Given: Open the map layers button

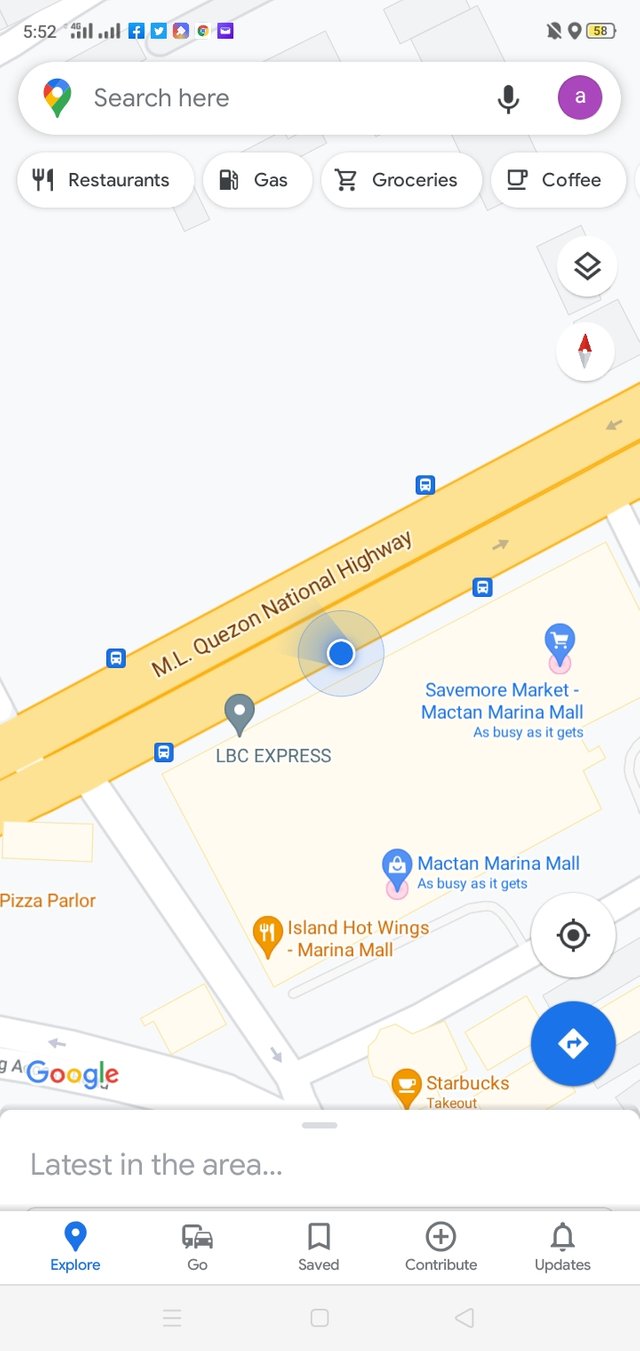Looking at the screenshot, I should click(x=586, y=267).
